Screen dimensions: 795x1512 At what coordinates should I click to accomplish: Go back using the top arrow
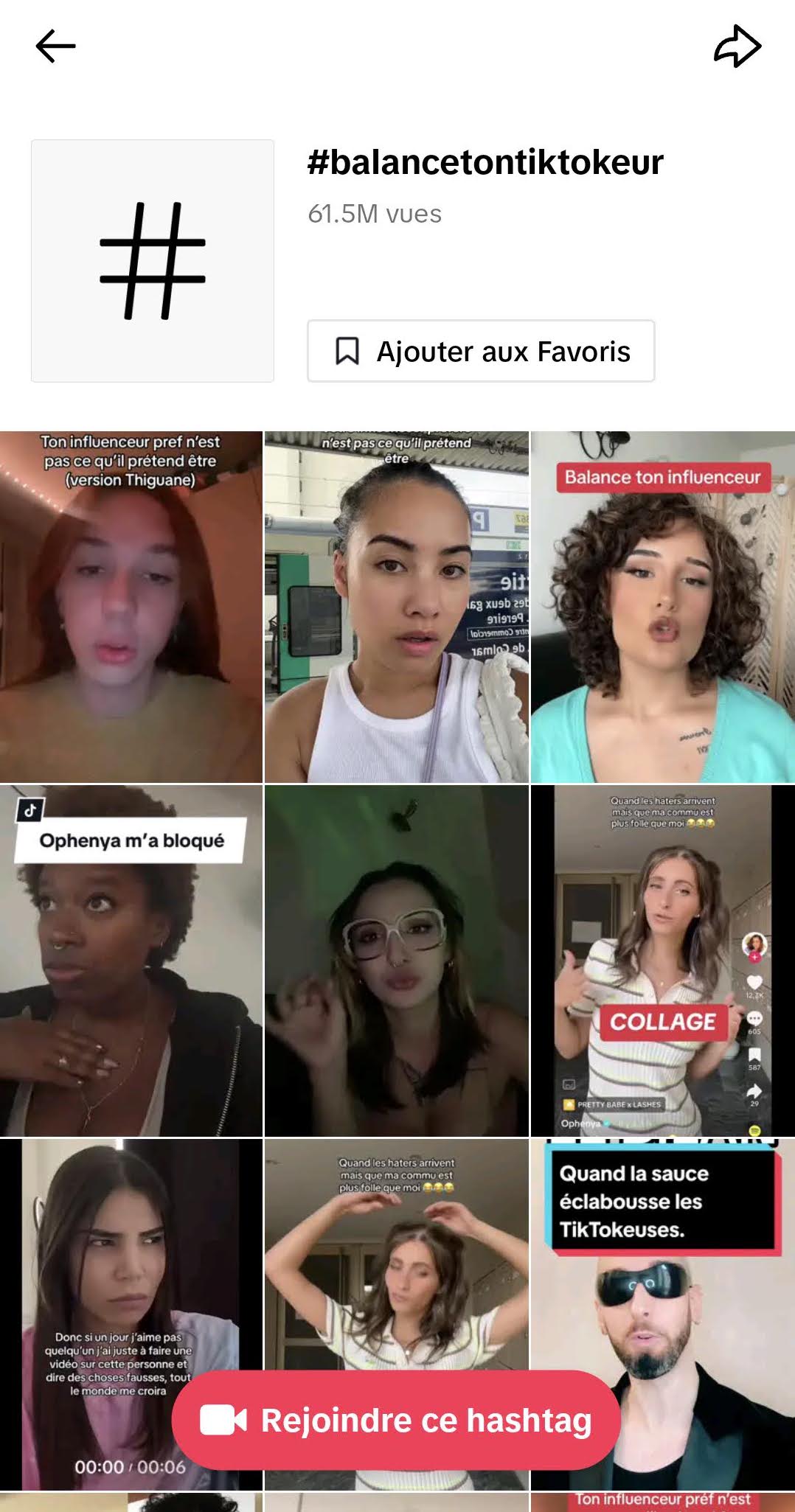pyautogui.click(x=55, y=46)
